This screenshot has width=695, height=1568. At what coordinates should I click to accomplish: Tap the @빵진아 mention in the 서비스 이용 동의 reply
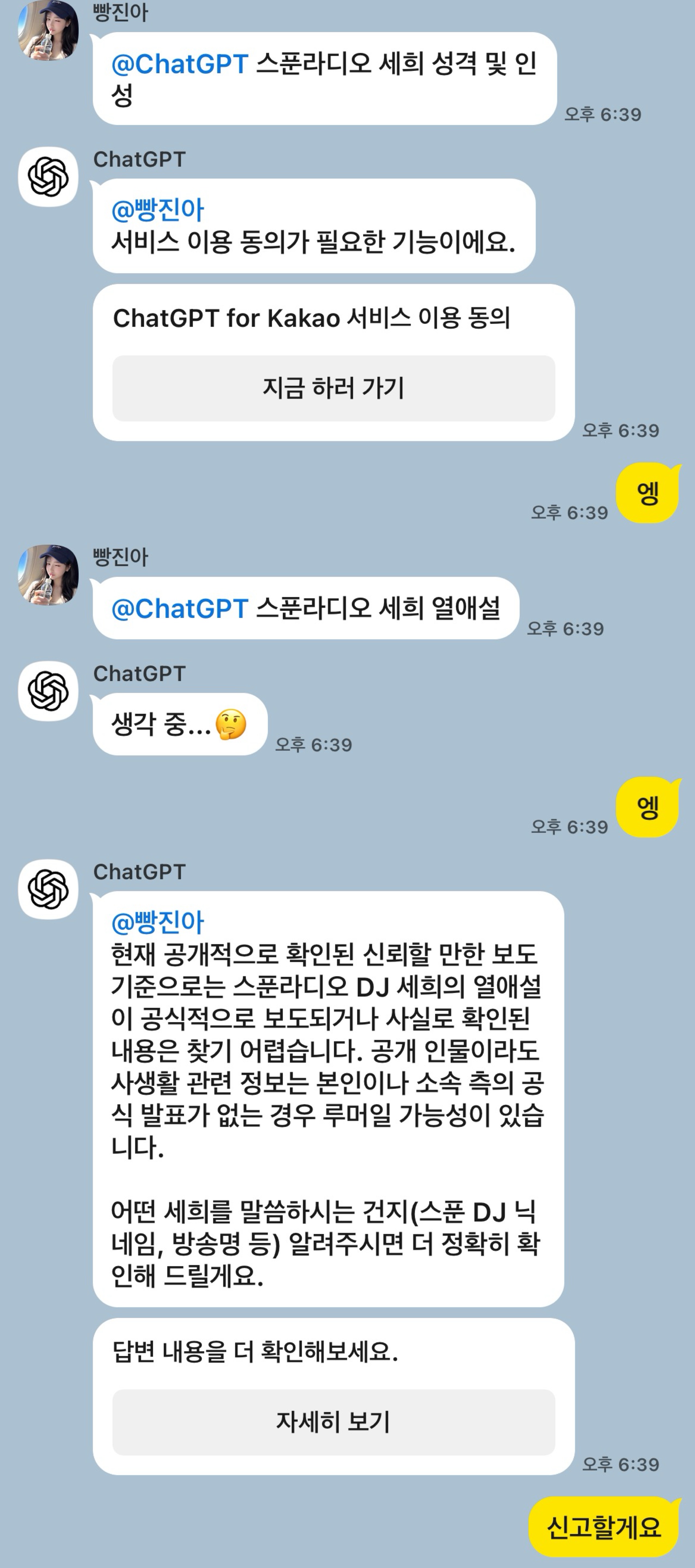coord(158,210)
